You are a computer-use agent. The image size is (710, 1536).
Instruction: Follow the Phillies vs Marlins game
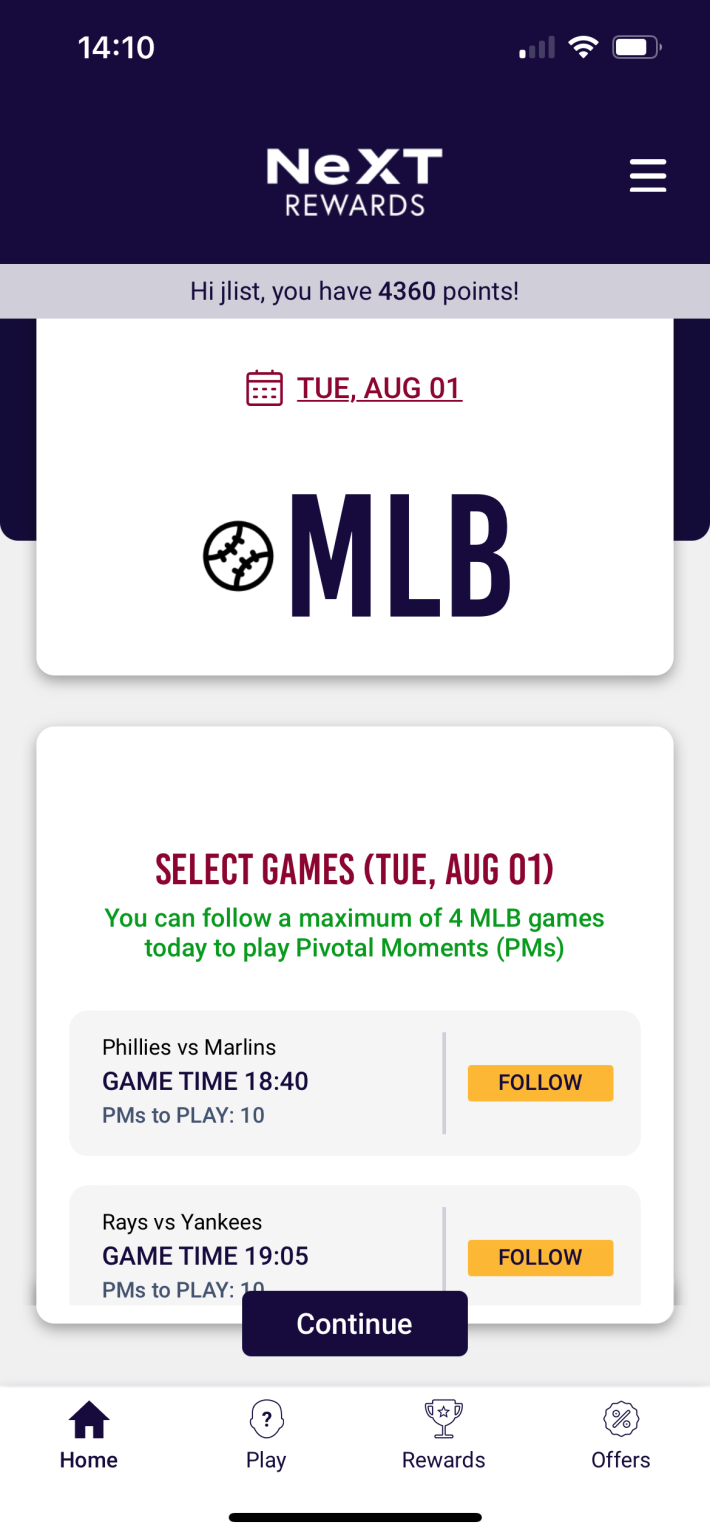pyautogui.click(x=540, y=1083)
